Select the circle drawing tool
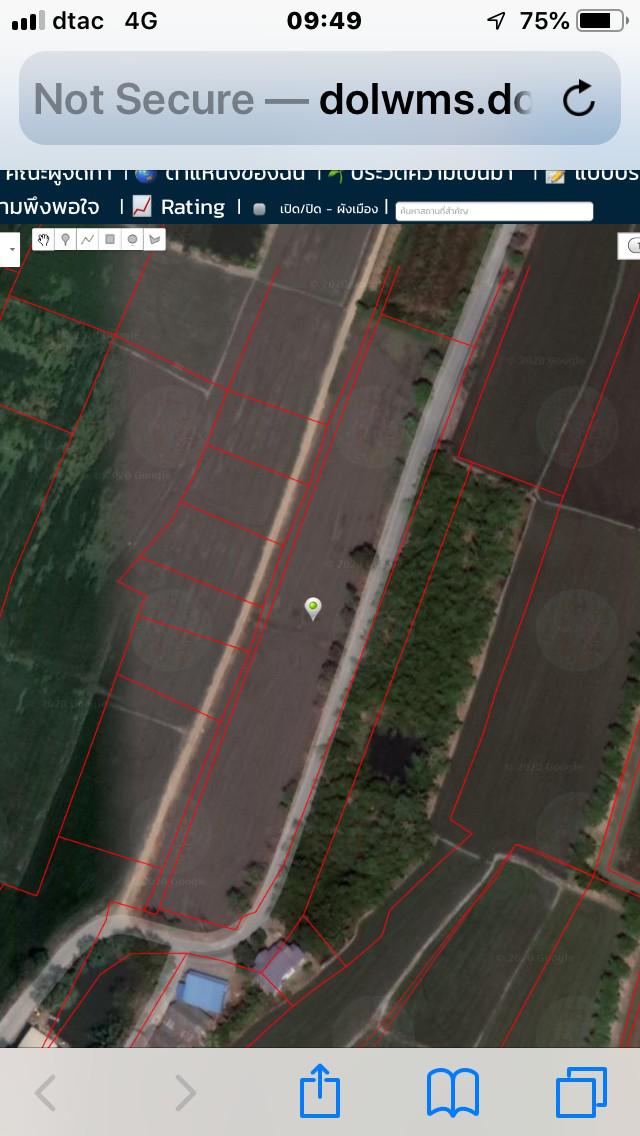640x1136 pixels. tap(132, 239)
